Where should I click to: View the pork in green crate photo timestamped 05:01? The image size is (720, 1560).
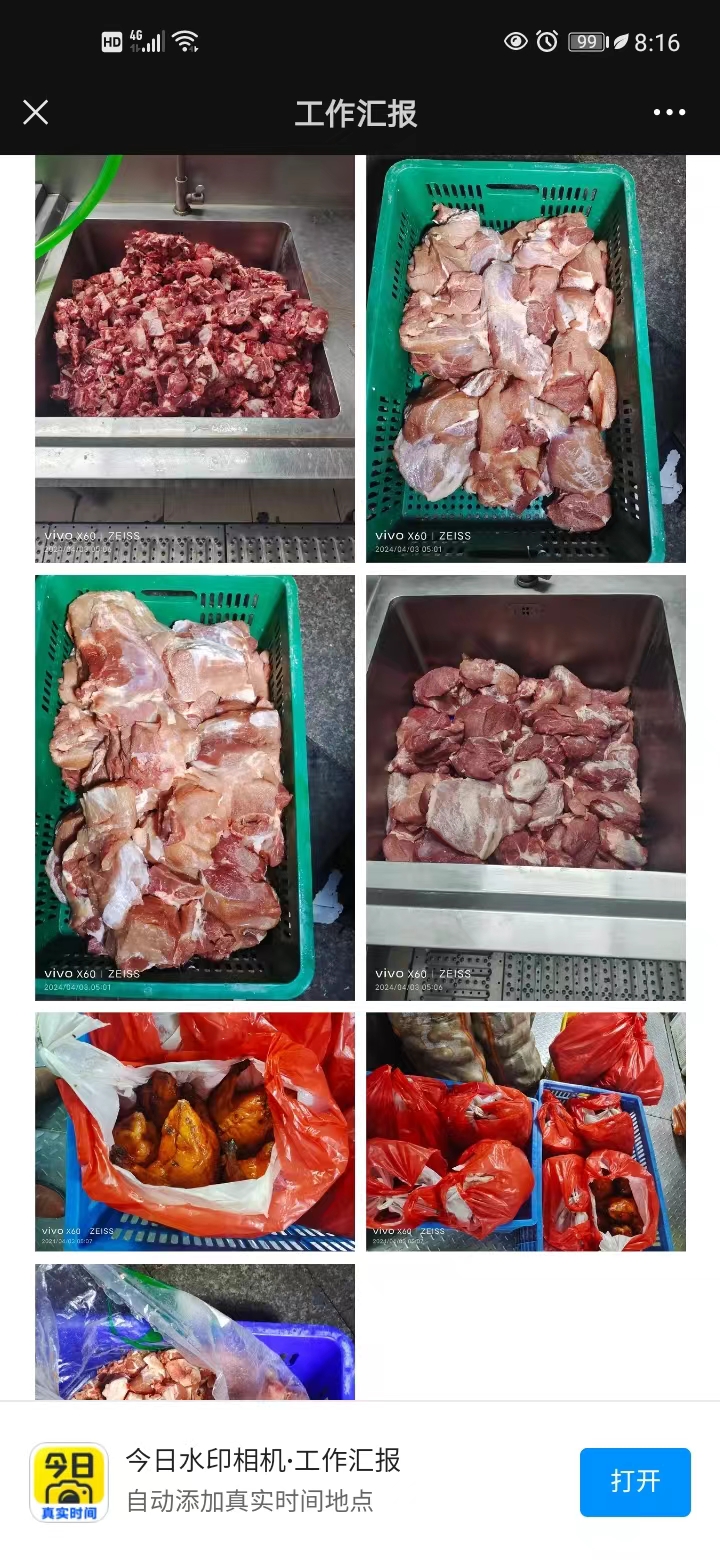(x=525, y=358)
